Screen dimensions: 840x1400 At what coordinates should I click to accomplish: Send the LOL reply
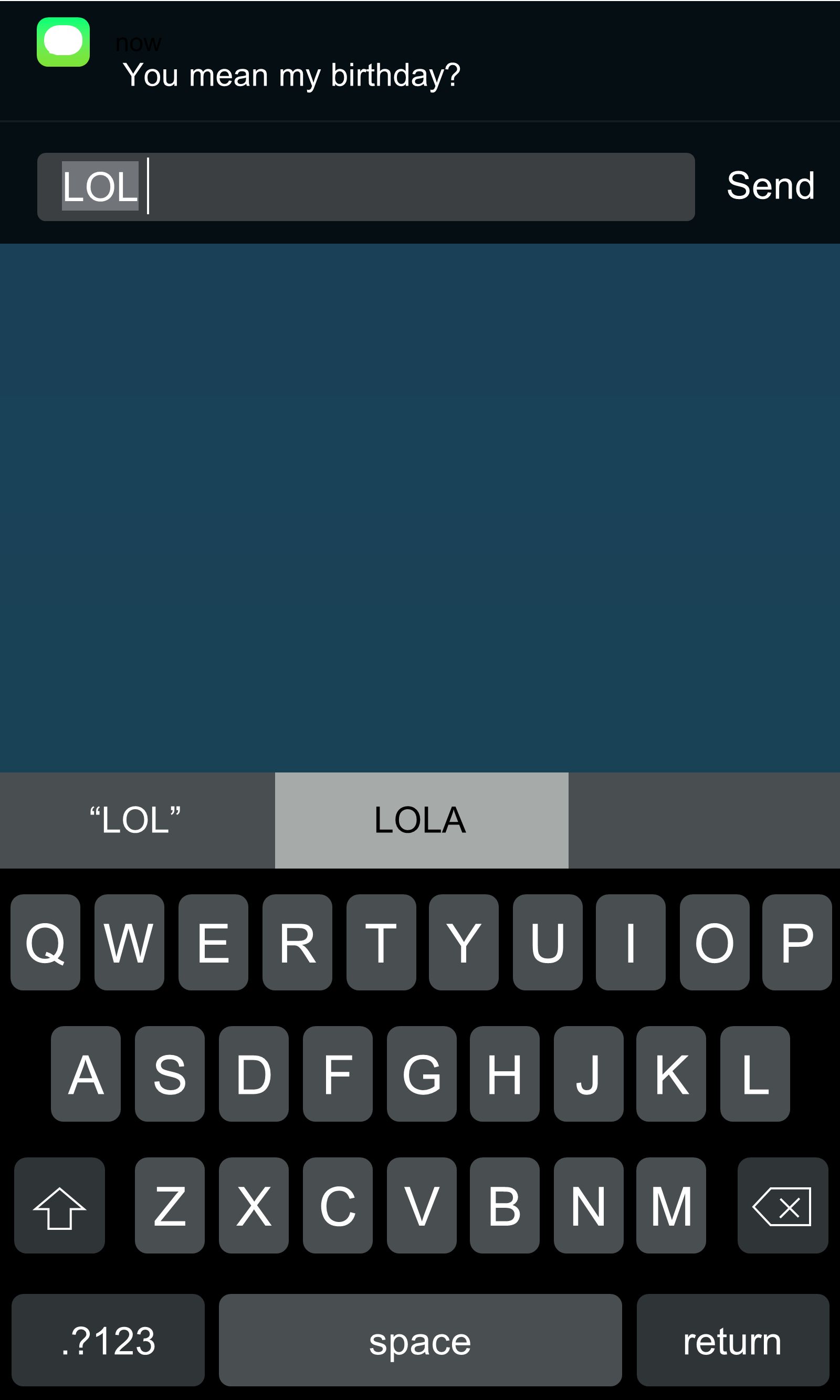[x=770, y=186]
